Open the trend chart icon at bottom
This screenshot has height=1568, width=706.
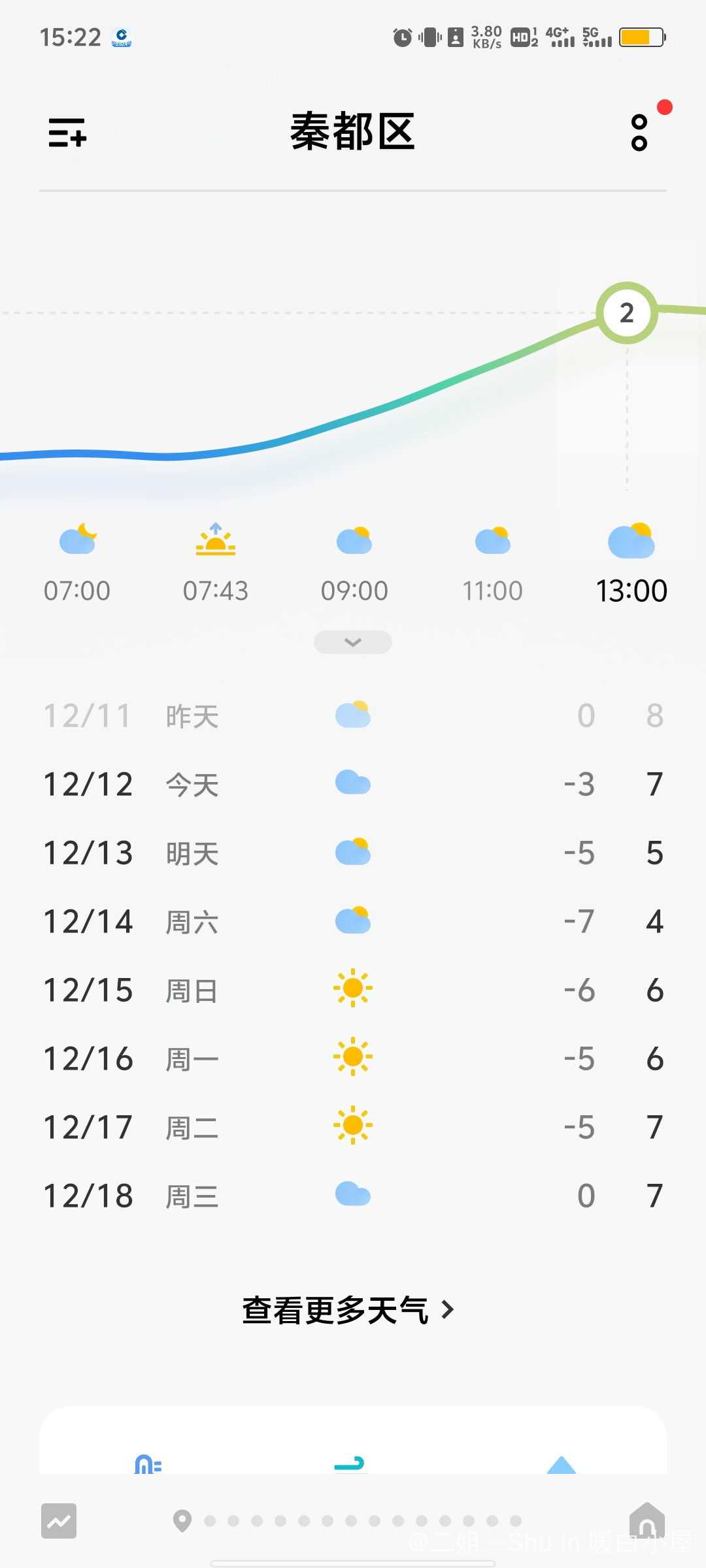59,1521
